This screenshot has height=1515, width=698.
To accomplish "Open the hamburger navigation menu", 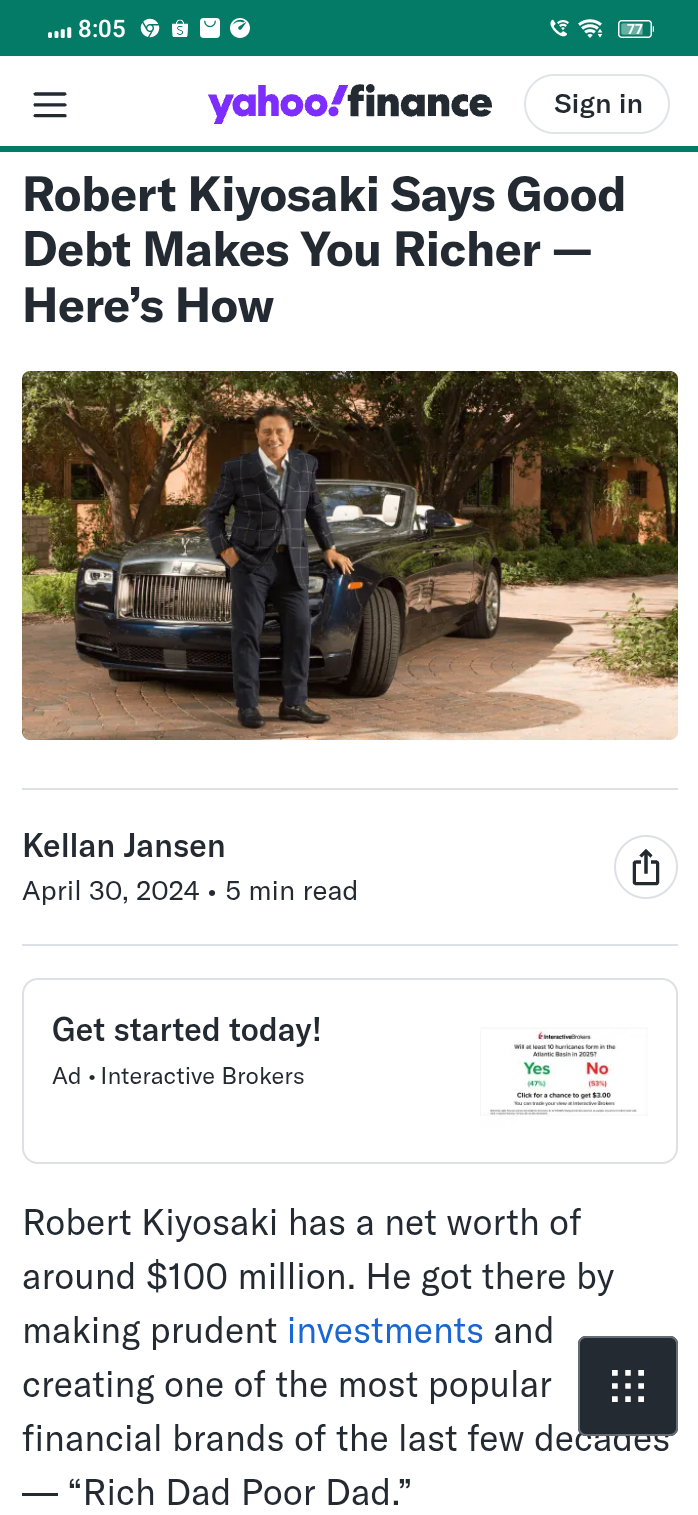I will click(50, 105).
